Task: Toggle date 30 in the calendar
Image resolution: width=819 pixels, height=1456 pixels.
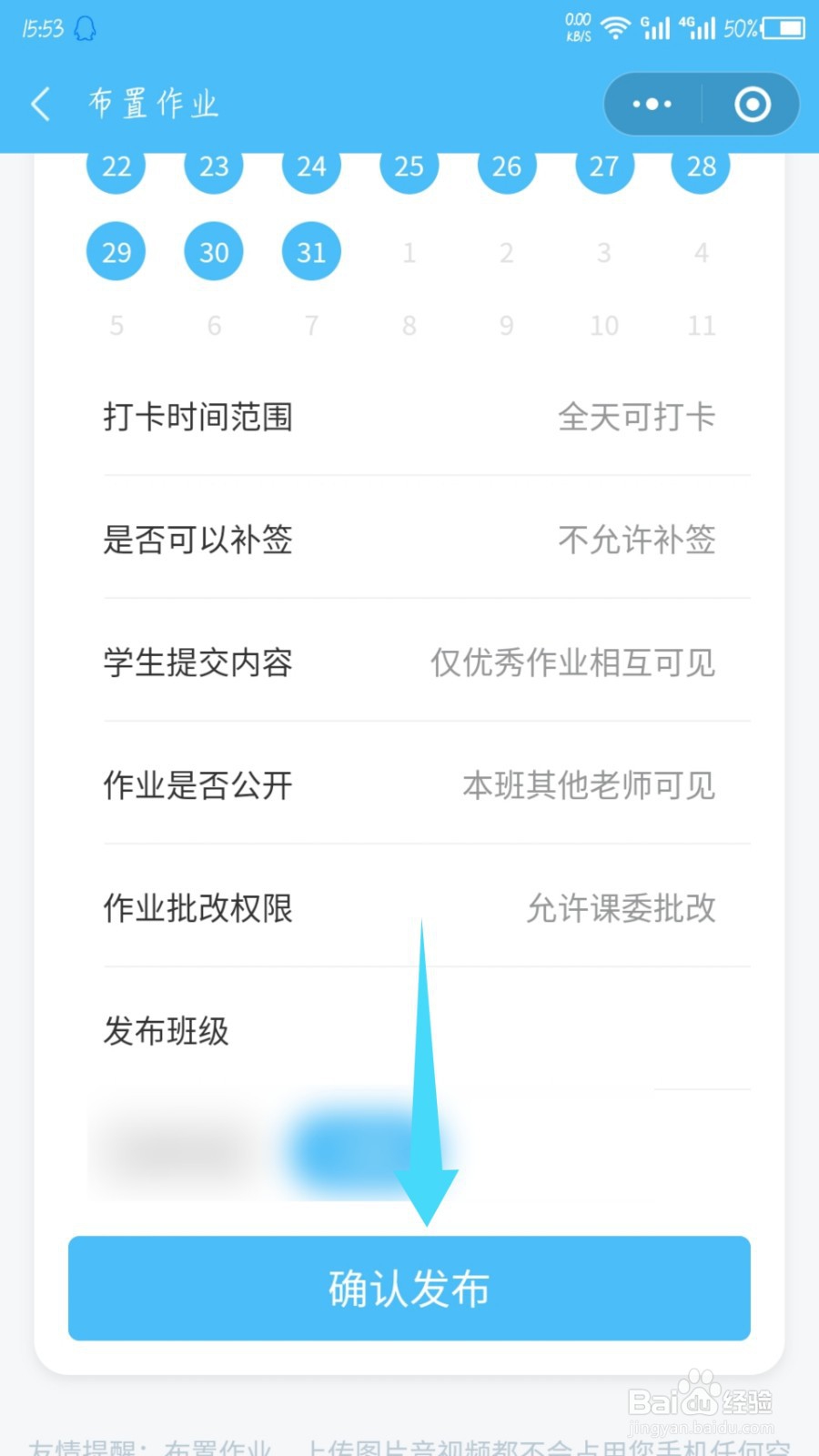Action: [214, 251]
